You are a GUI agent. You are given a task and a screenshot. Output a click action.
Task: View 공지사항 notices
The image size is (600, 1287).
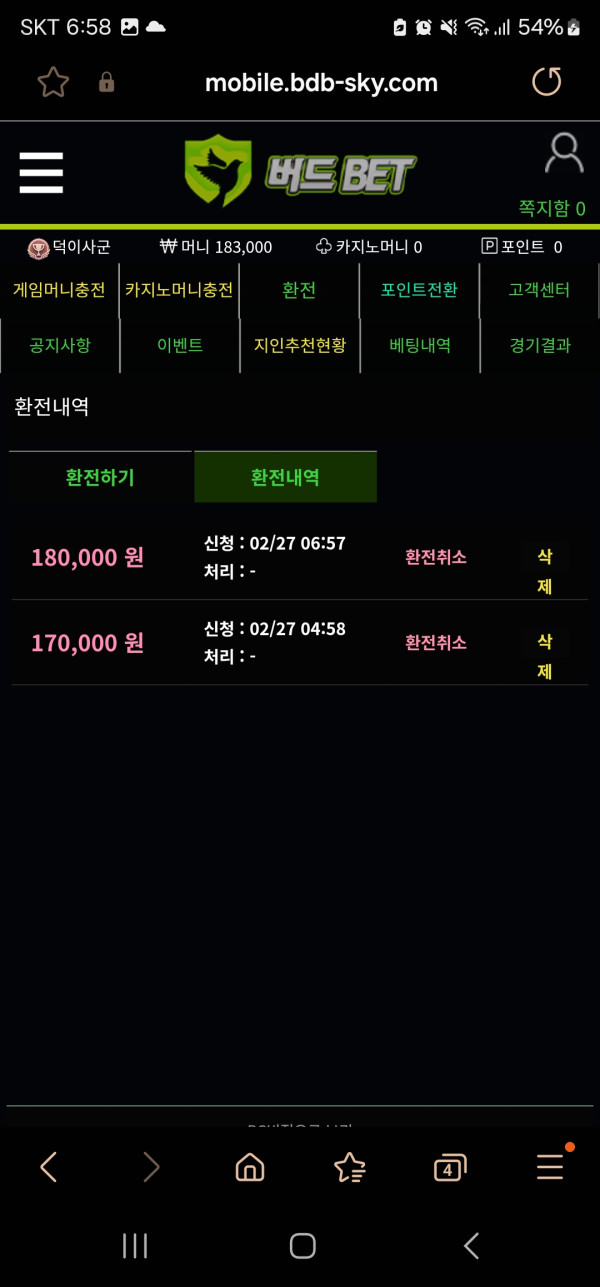point(59,346)
